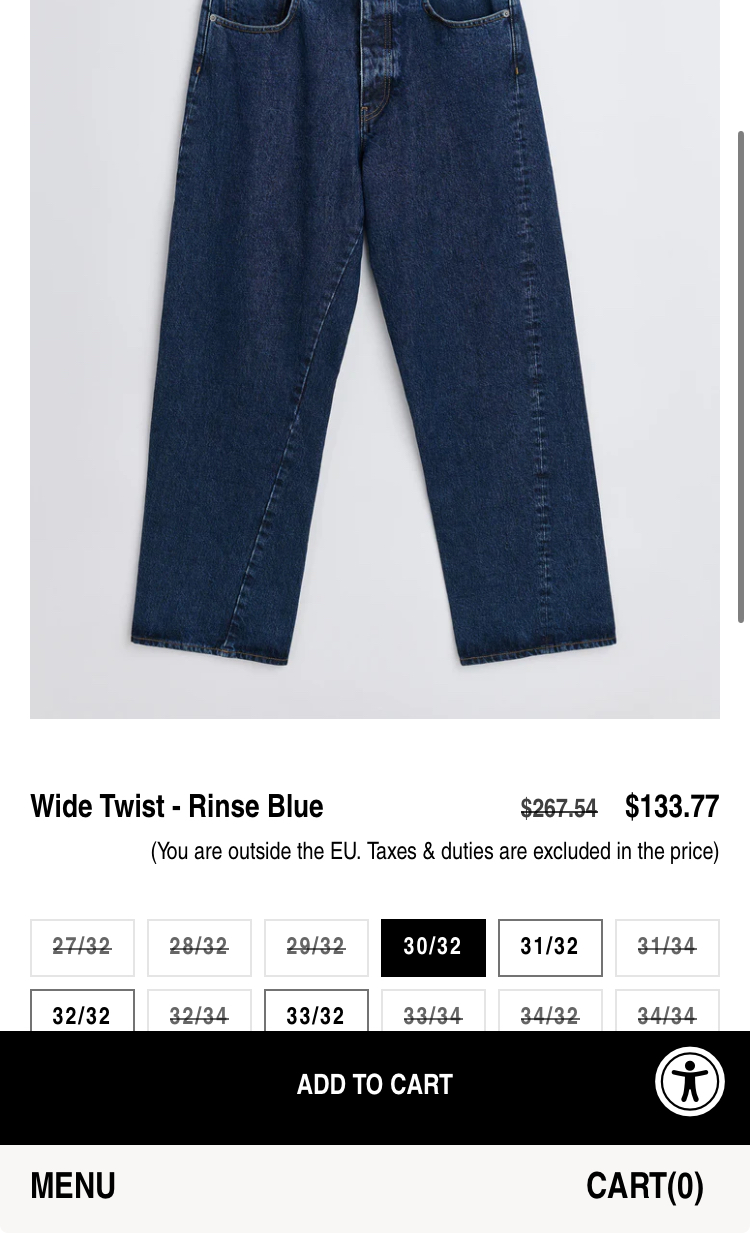Screen dimensions: 750x1233
Task: Tap the sold-out 27/32 size
Action: pos(82,947)
